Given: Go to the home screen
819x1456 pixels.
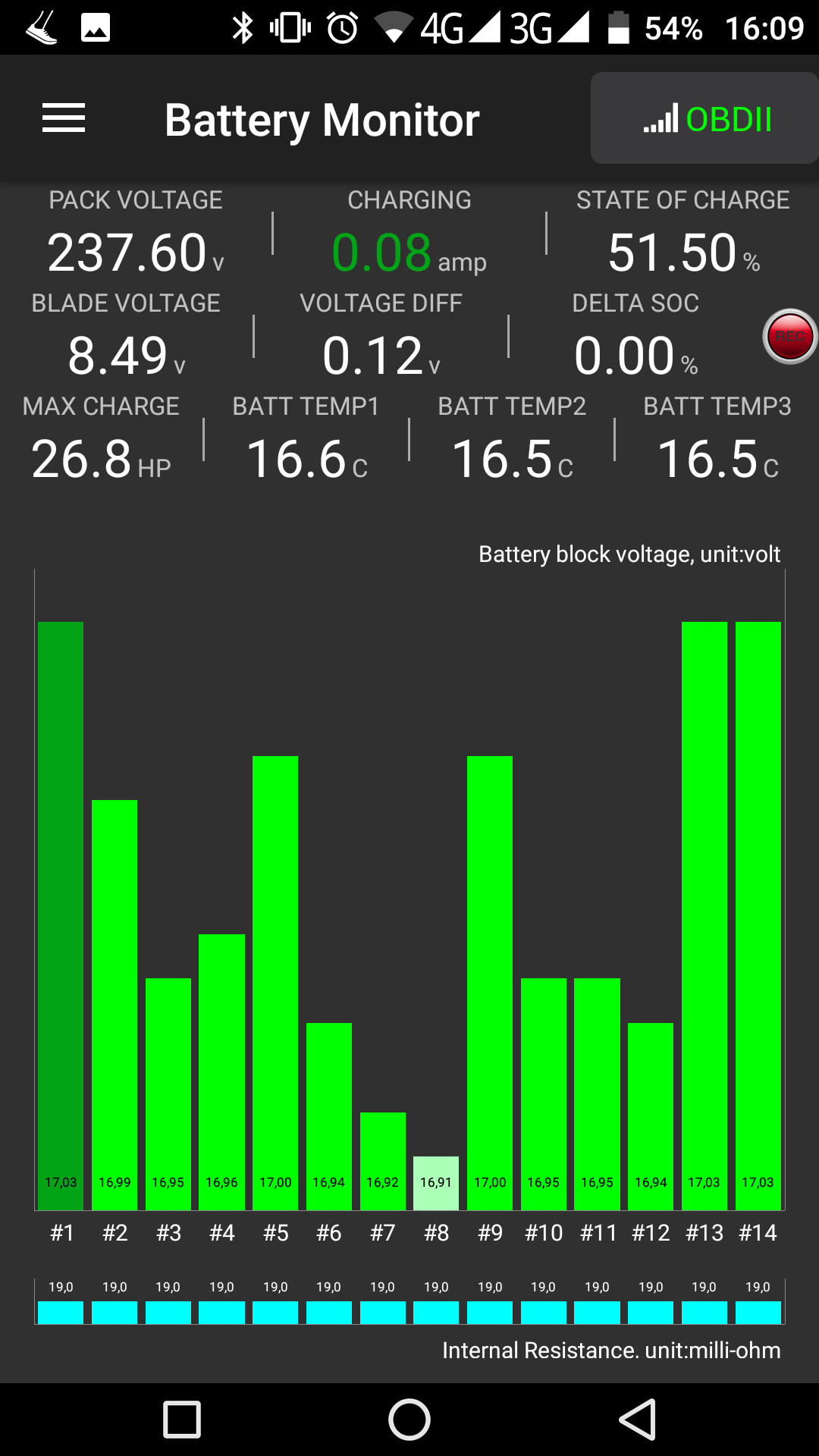Looking at the screenshot, I should pyautogui.click(x=409, y=1419).
